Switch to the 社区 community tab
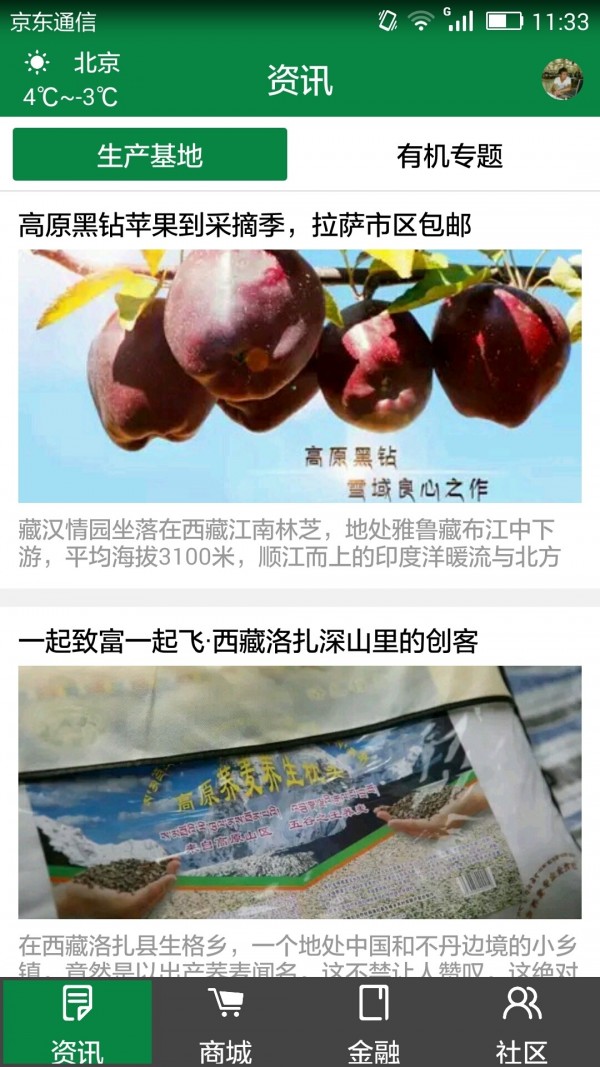 [x=522, y=1022]
